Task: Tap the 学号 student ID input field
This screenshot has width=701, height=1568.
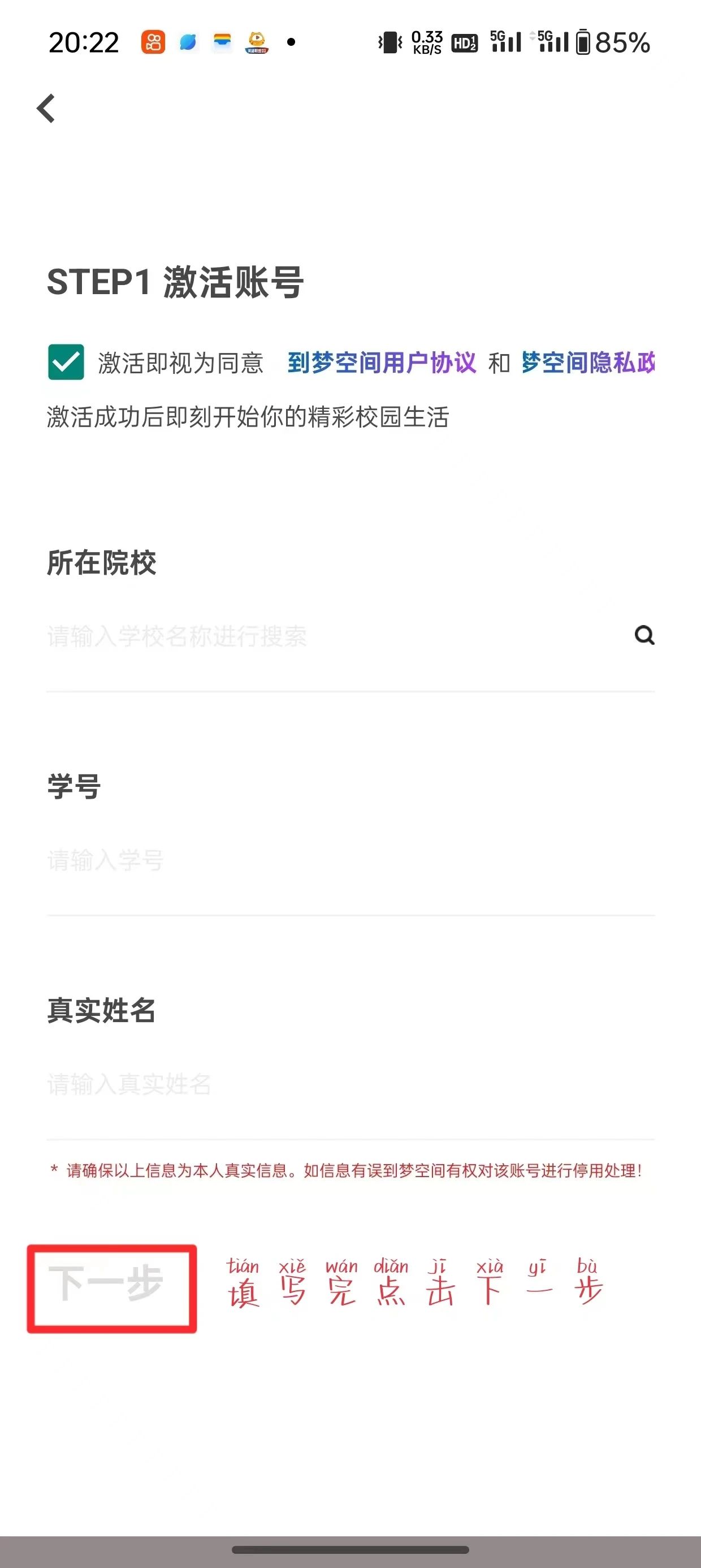Action: (244, 858)
